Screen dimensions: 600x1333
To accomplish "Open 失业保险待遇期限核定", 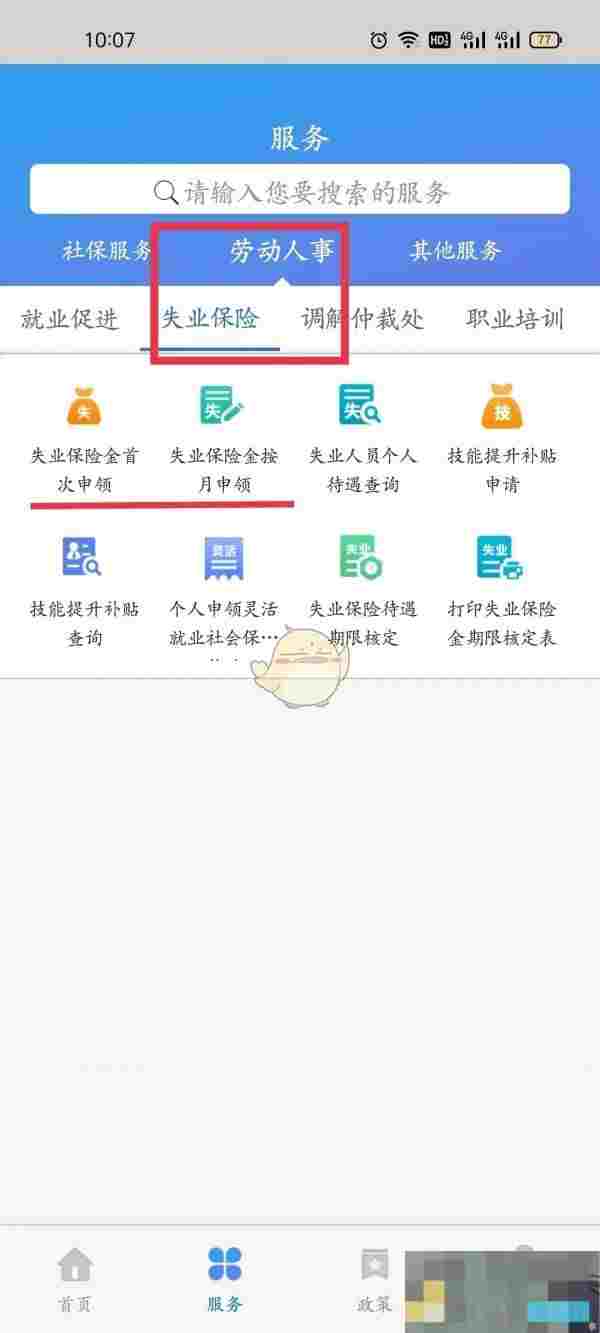I will 362,588.
